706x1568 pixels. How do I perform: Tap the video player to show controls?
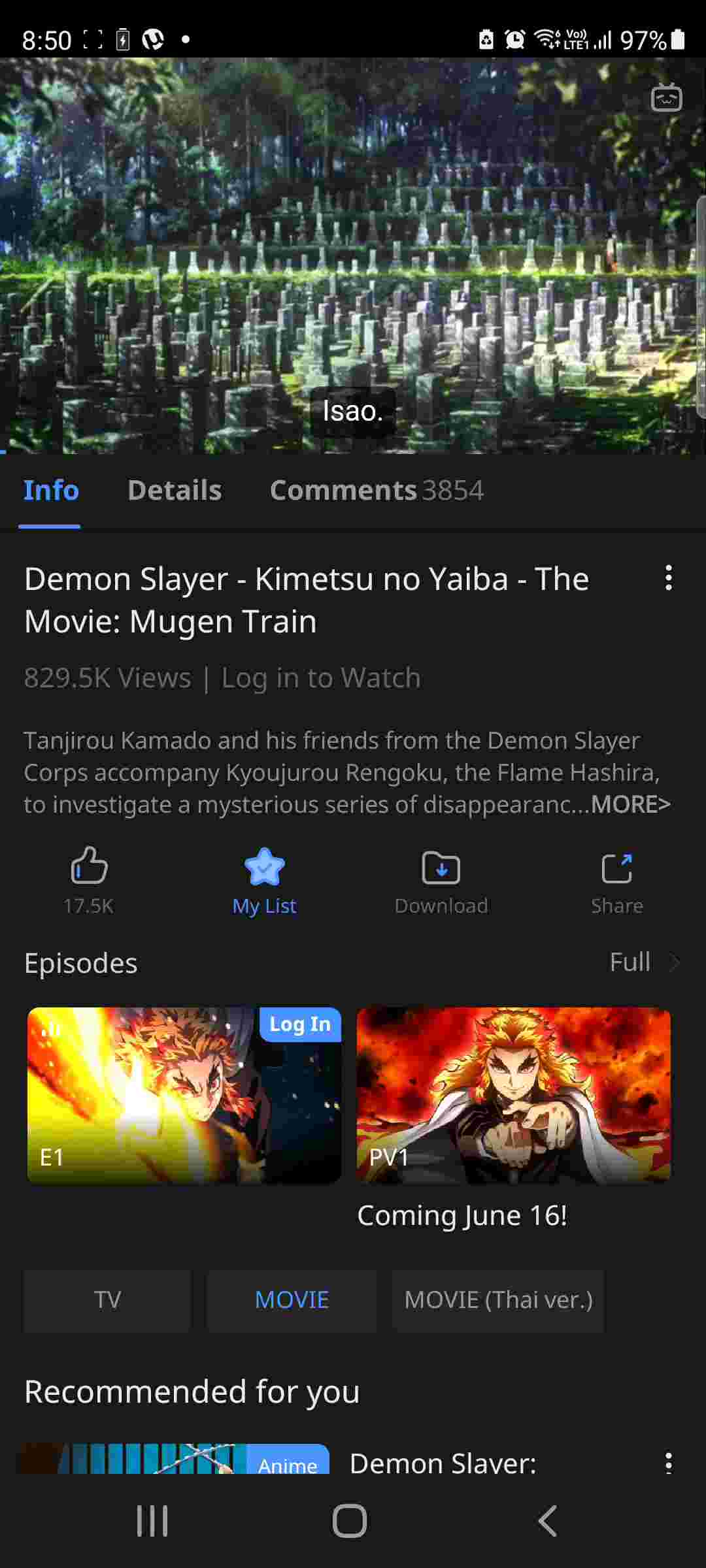click(x=353, y=255)
